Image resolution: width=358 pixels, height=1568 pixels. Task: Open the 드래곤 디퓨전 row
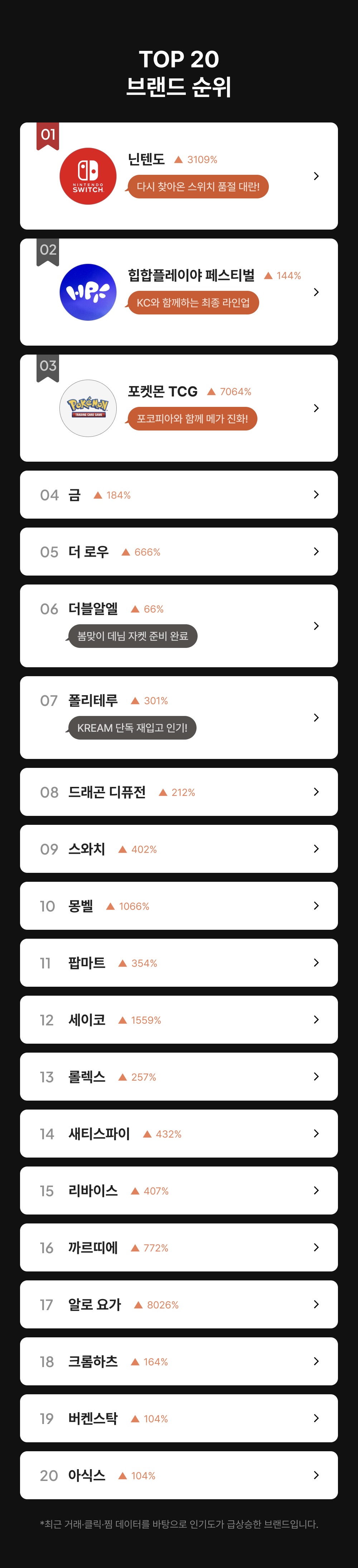point(178,792)
